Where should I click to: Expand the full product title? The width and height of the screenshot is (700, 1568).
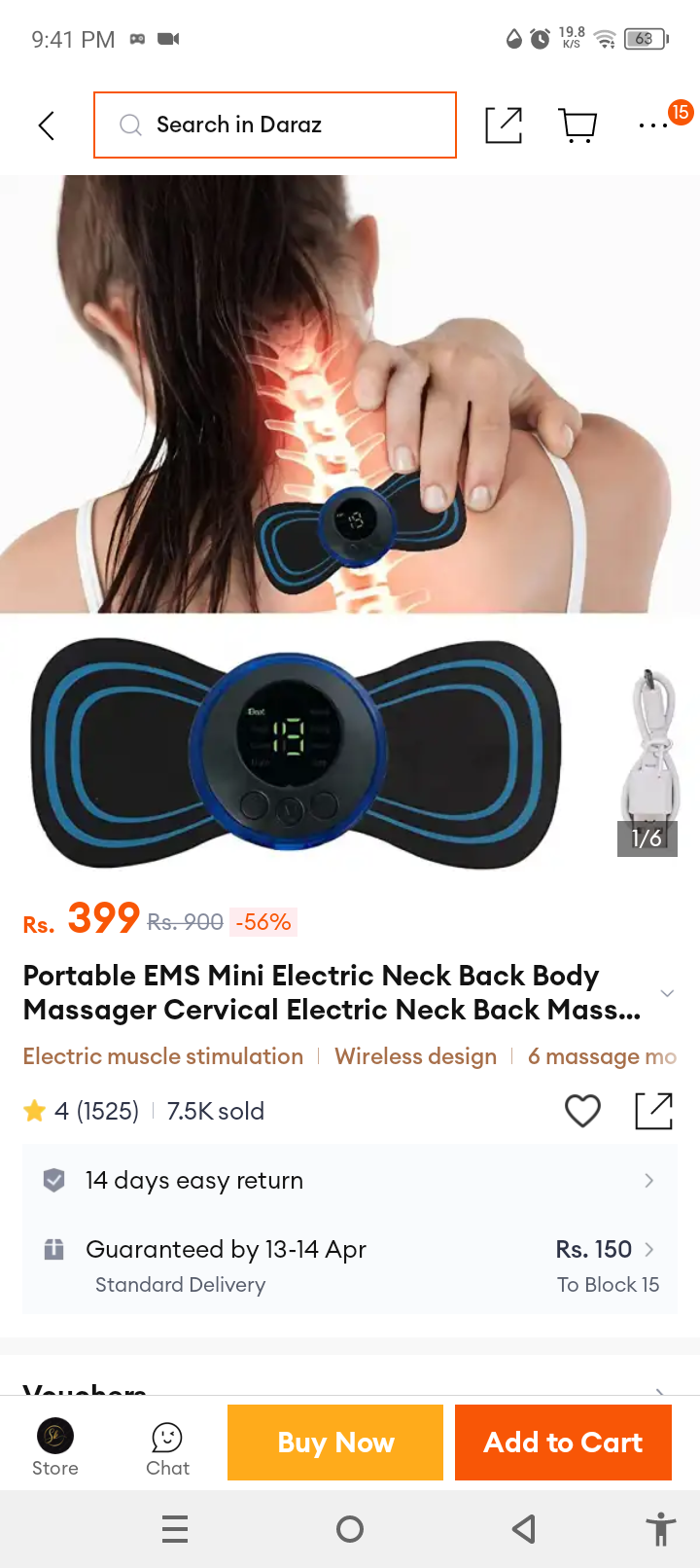667,993
